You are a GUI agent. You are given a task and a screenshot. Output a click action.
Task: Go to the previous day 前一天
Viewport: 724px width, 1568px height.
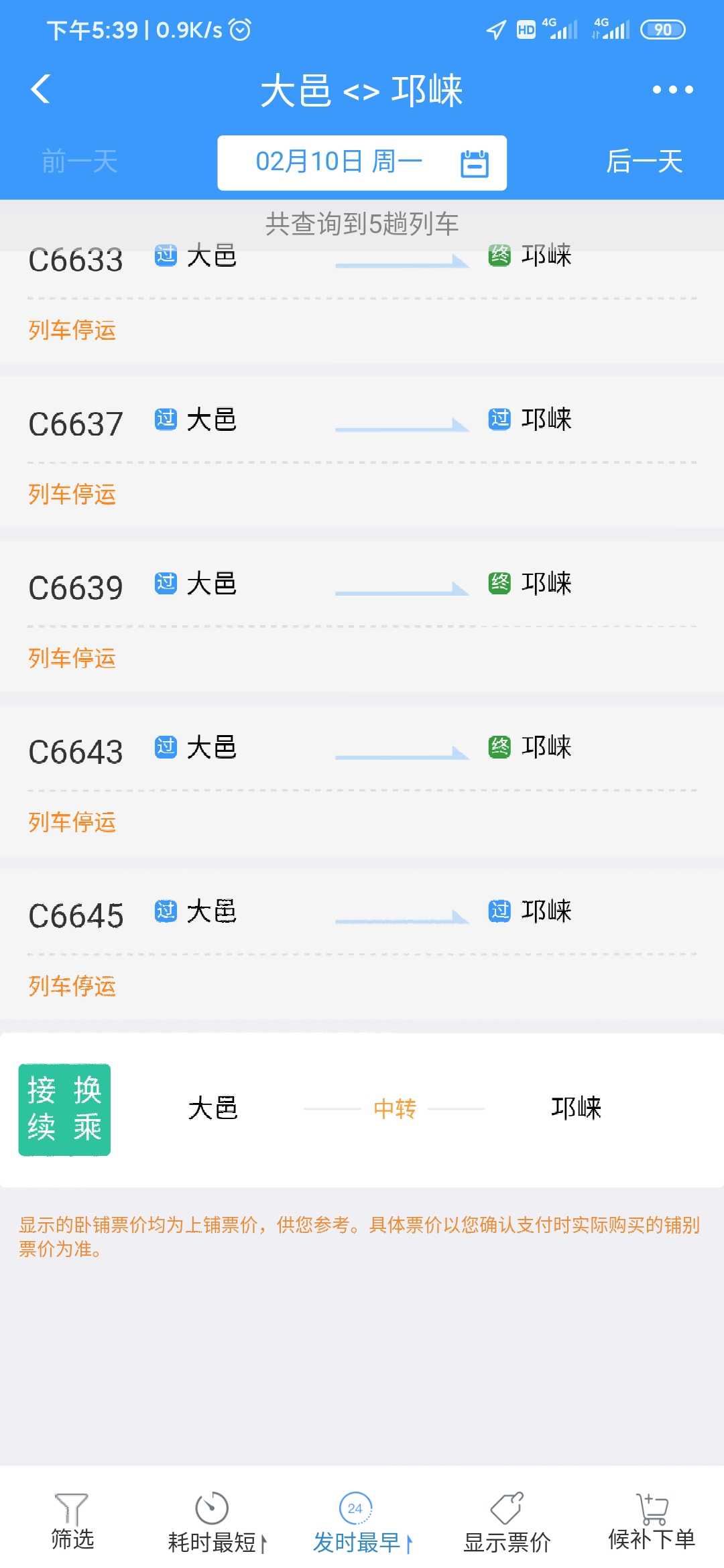pos(80,161)
